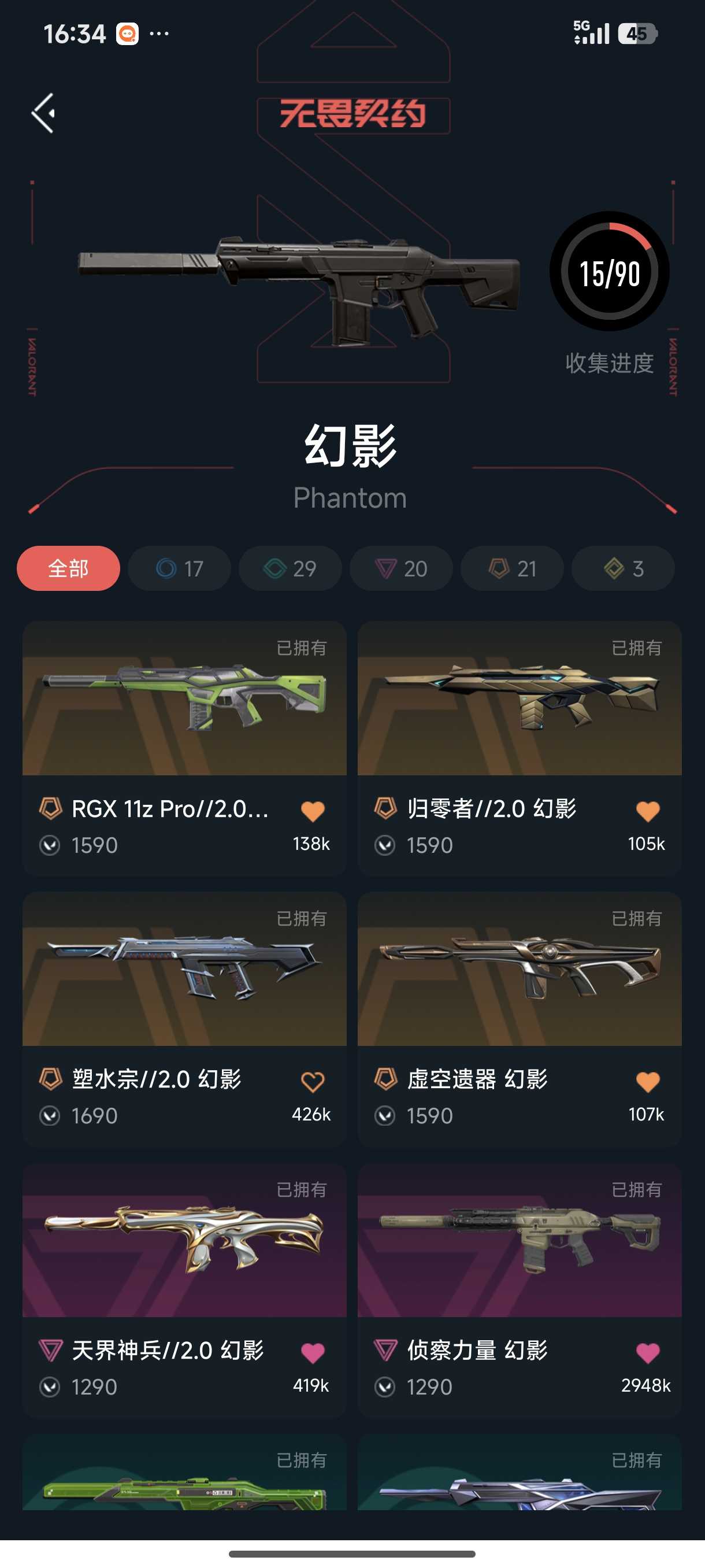705x1568 pixels.
Task: Like the 塑水宗//2.0 幻影 skin
Action: pyautogui.click(x=313, y=1082)
